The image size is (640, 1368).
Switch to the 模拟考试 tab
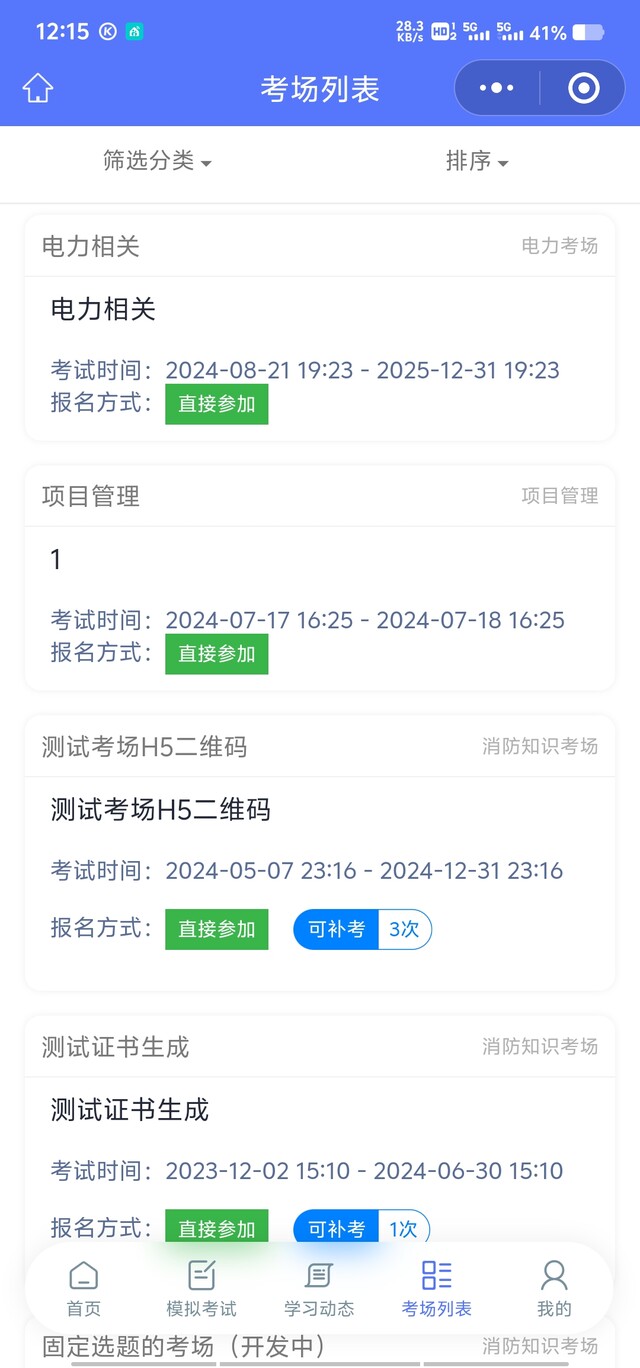(x=202, y=1289)
